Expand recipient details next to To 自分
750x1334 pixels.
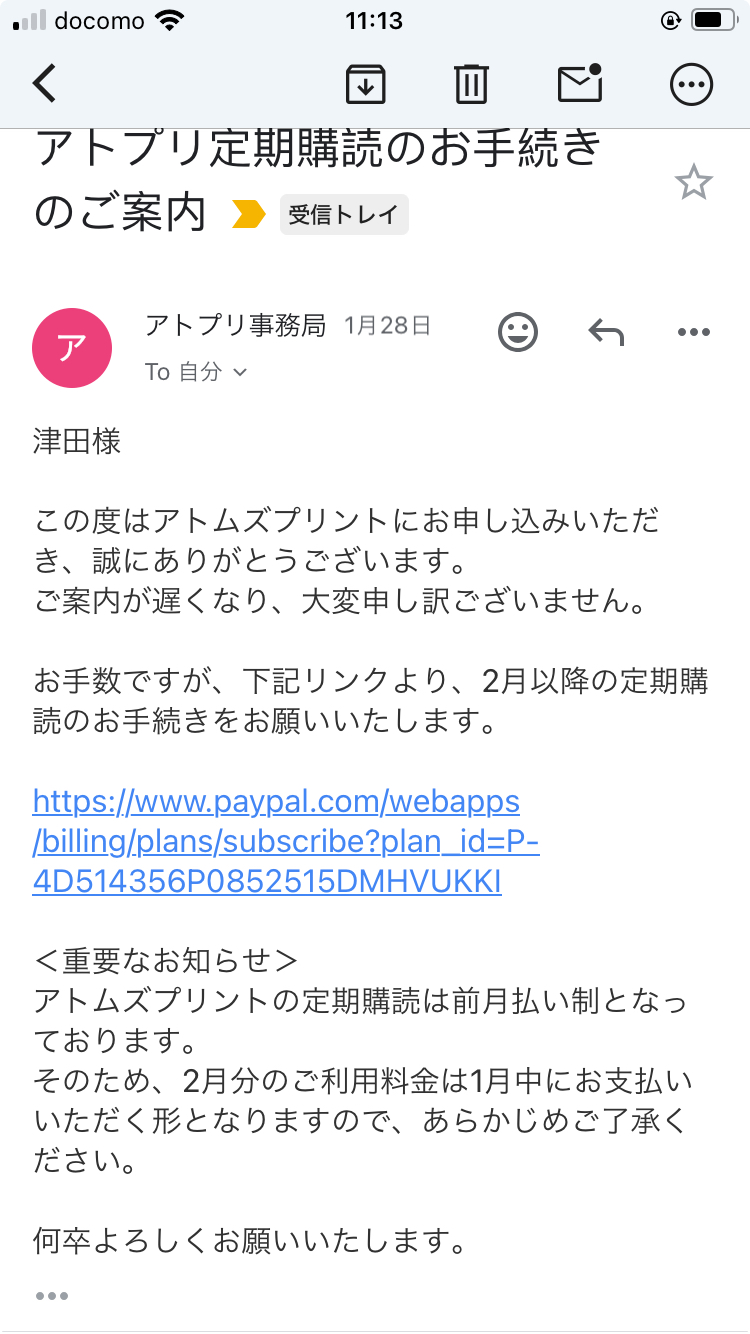pyautogui.click(x=240, y=373)
